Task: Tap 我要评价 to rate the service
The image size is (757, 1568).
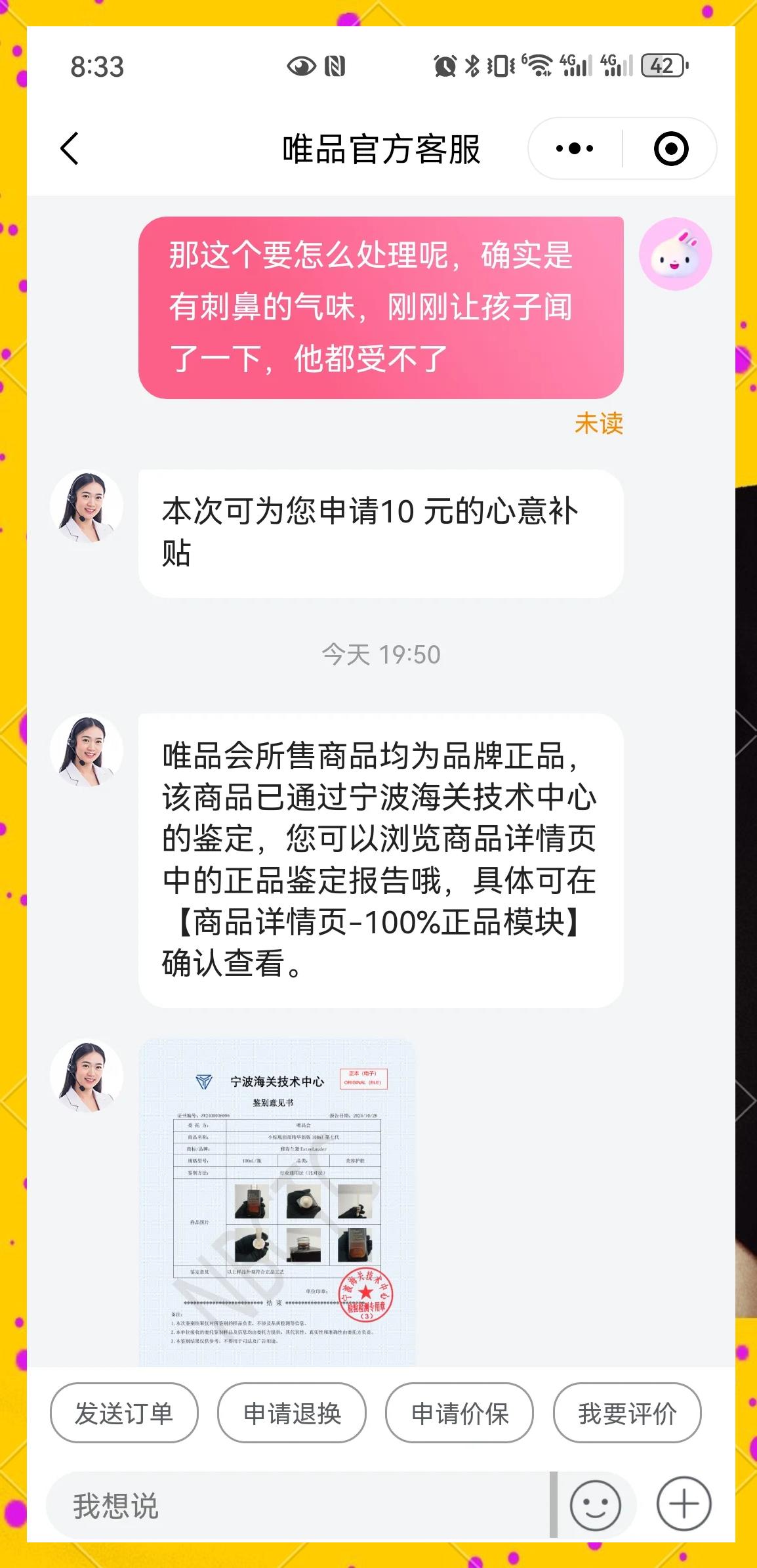Action: 627,1413
